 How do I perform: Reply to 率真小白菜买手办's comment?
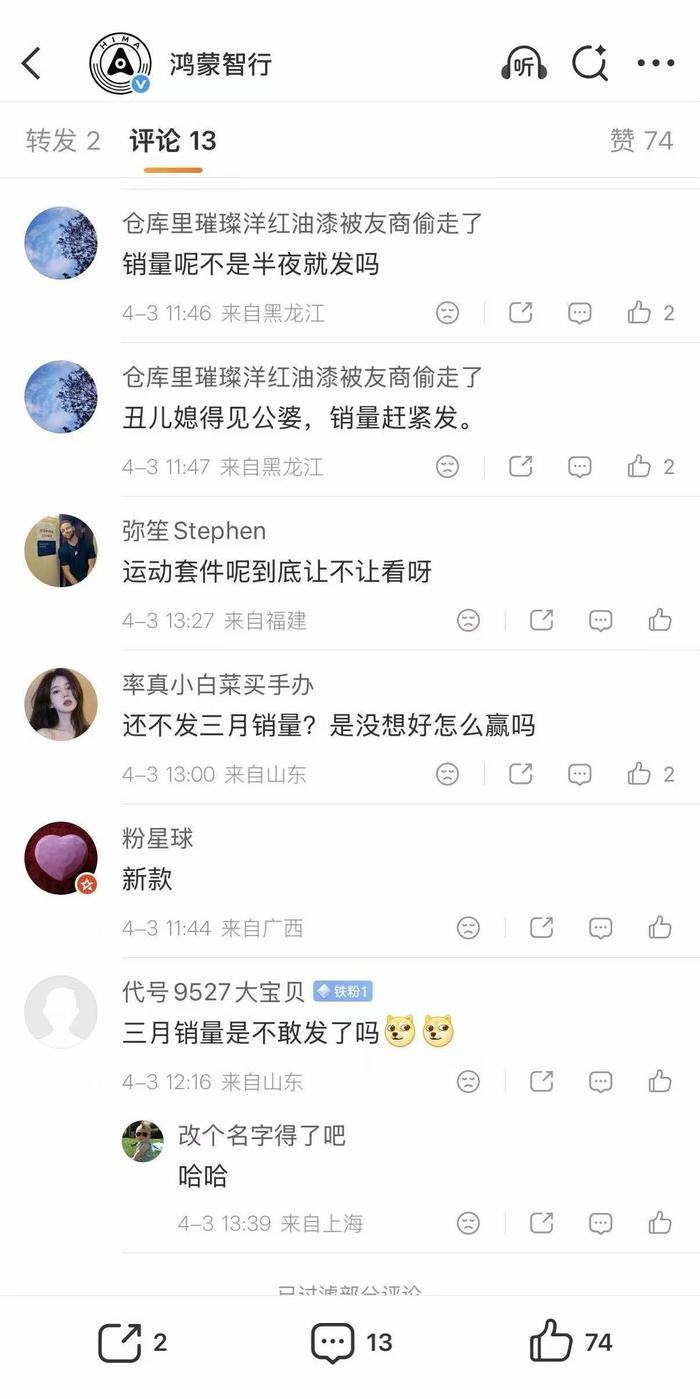coord(580,773)
